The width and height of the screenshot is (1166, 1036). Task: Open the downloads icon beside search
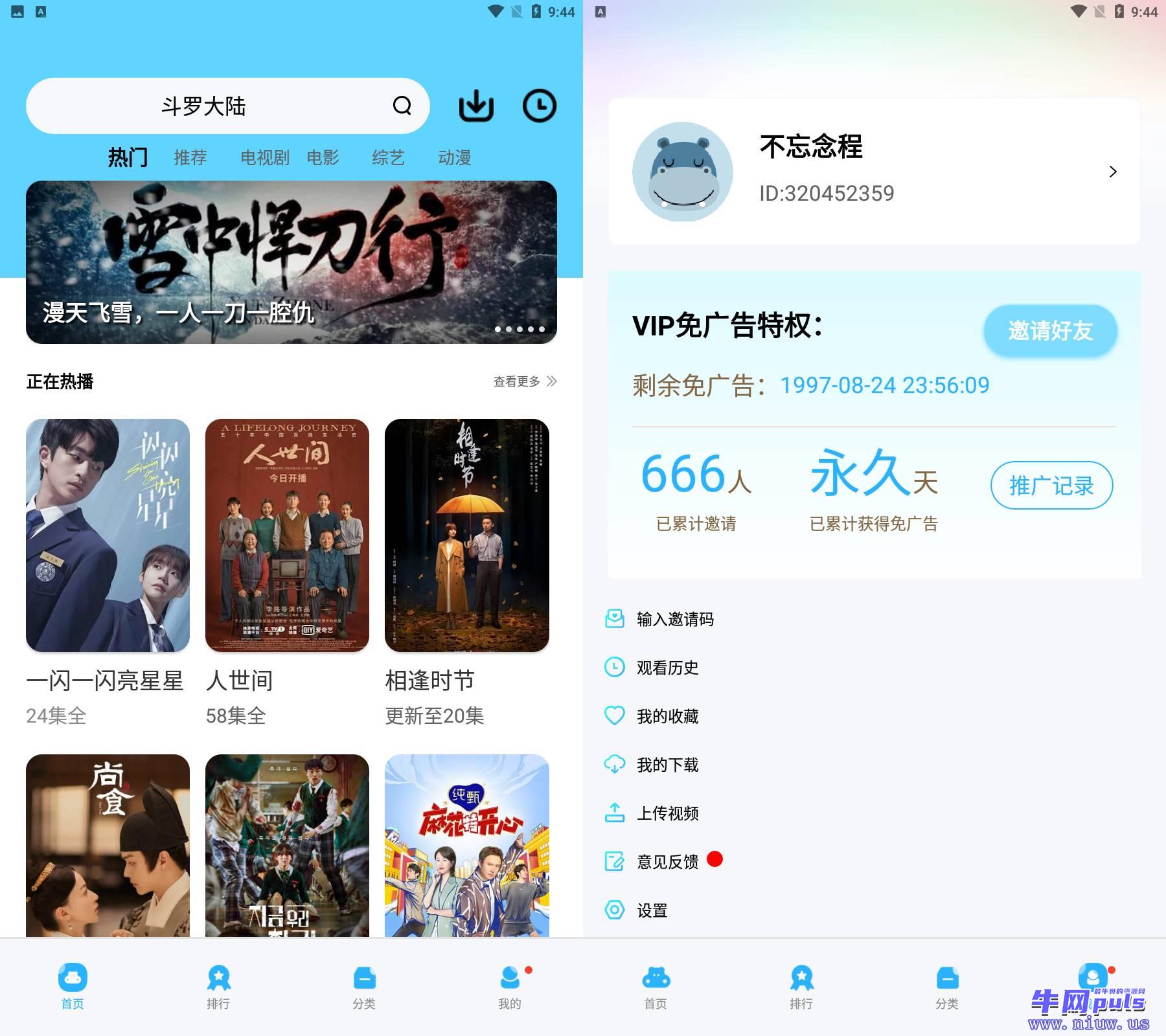tap(476, 106)
